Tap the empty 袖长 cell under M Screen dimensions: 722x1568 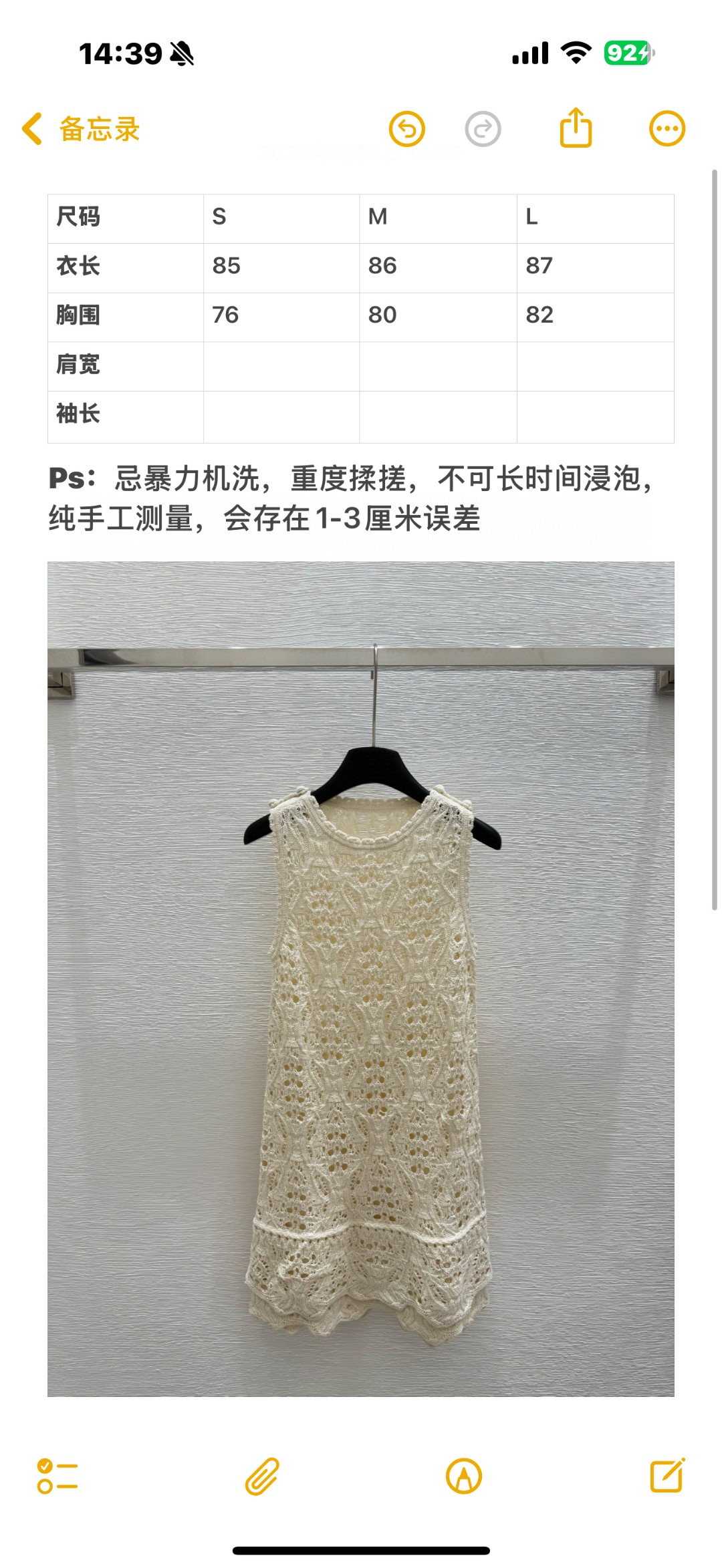coord(439,417)
